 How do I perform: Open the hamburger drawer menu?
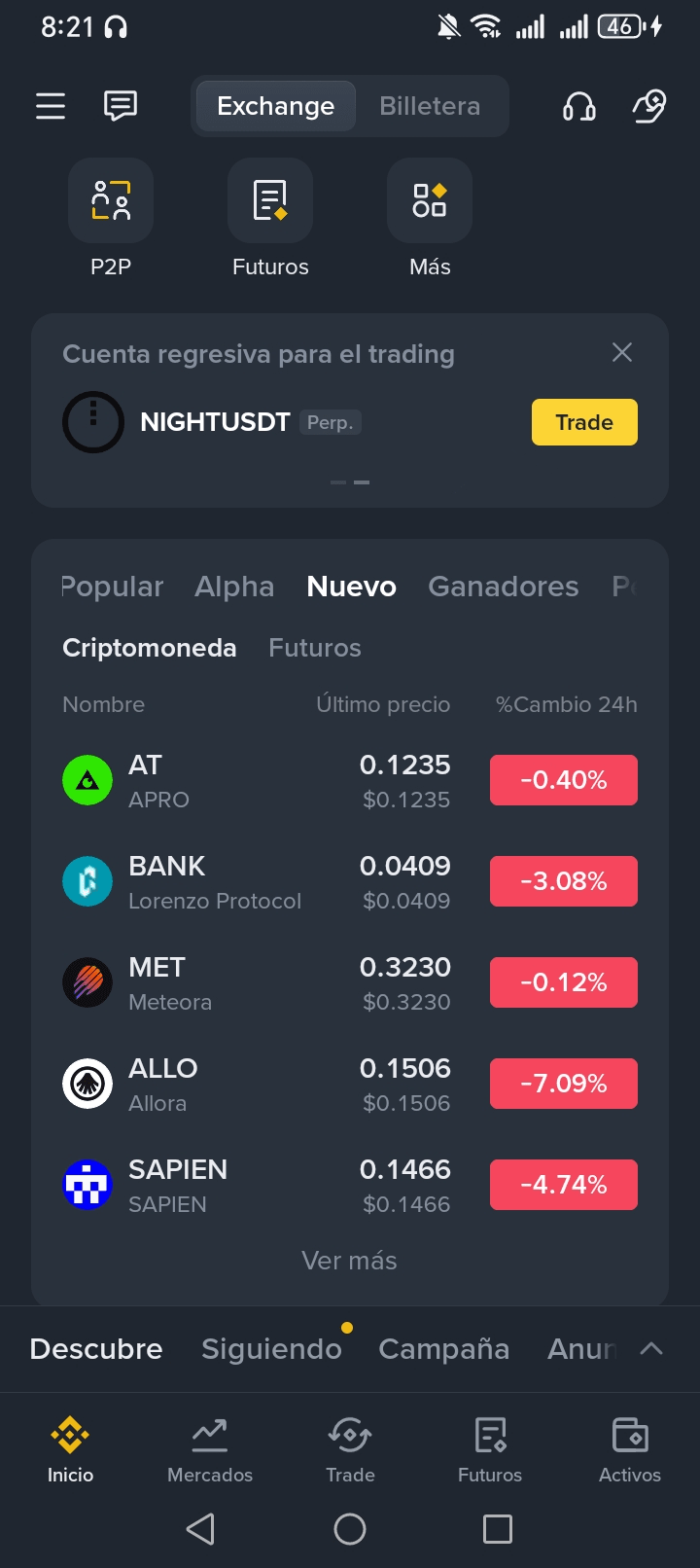tap(51, 106)
